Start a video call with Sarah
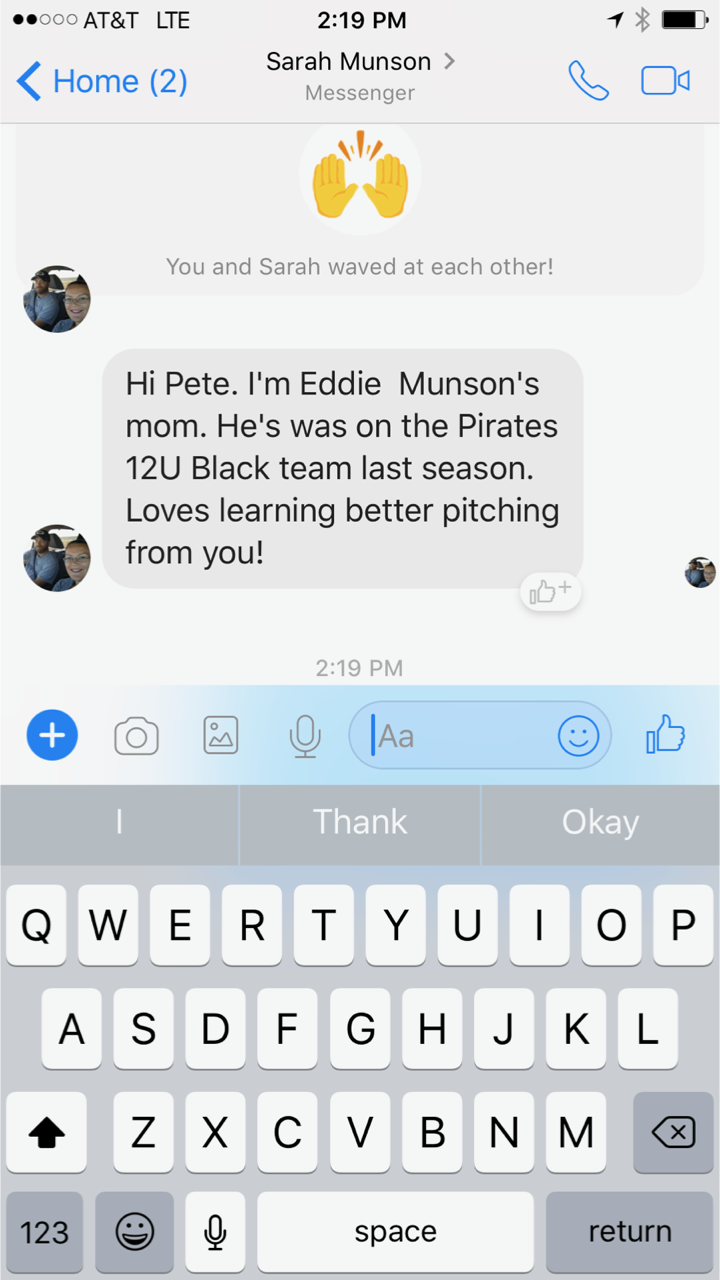The image size is (720, 1280). click(665, 81)
